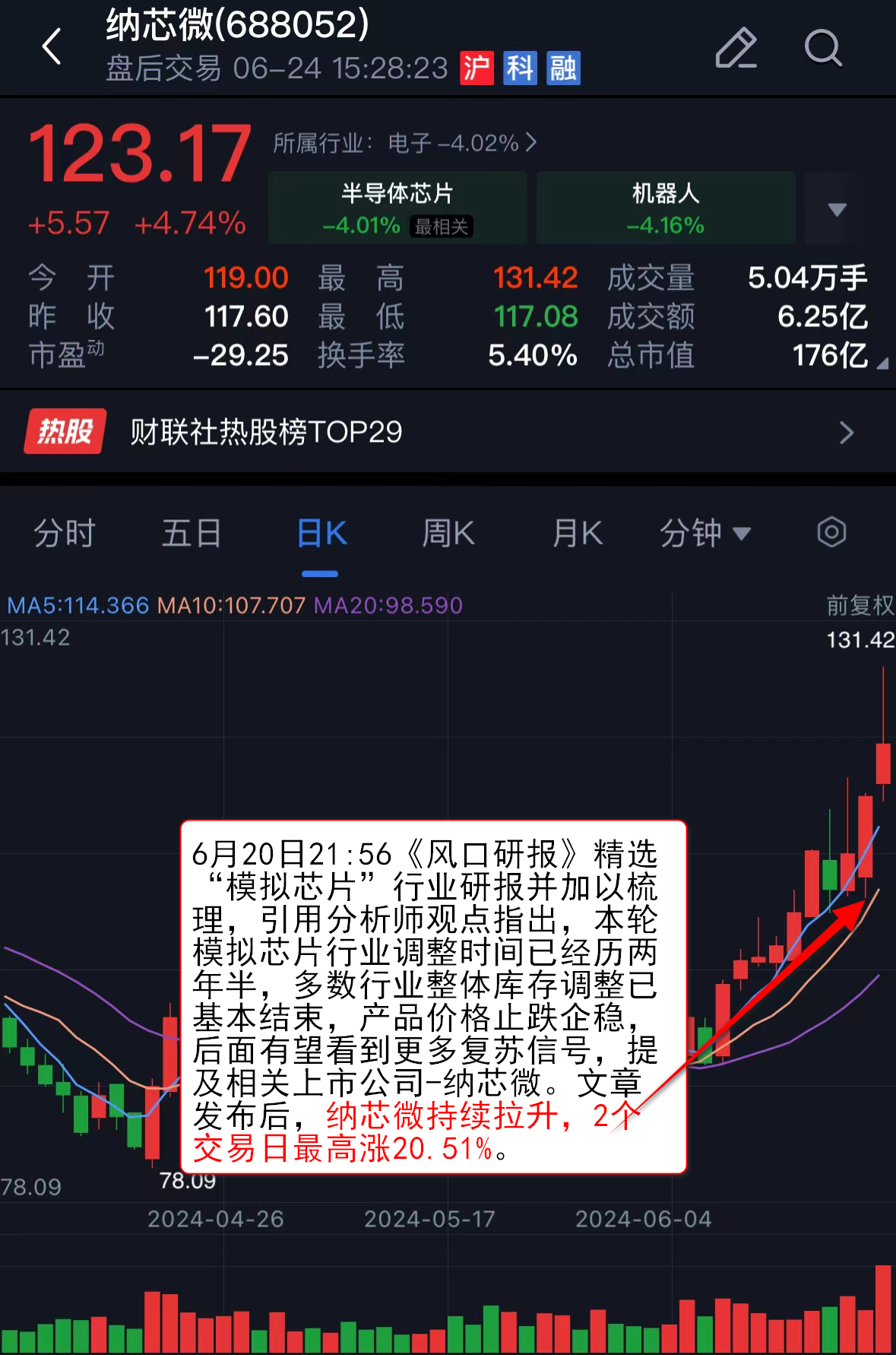Image resolution: width=896 pixels, height=1355 pixels.
Task: Go back to the previous screen
Action: click(52, 47)
